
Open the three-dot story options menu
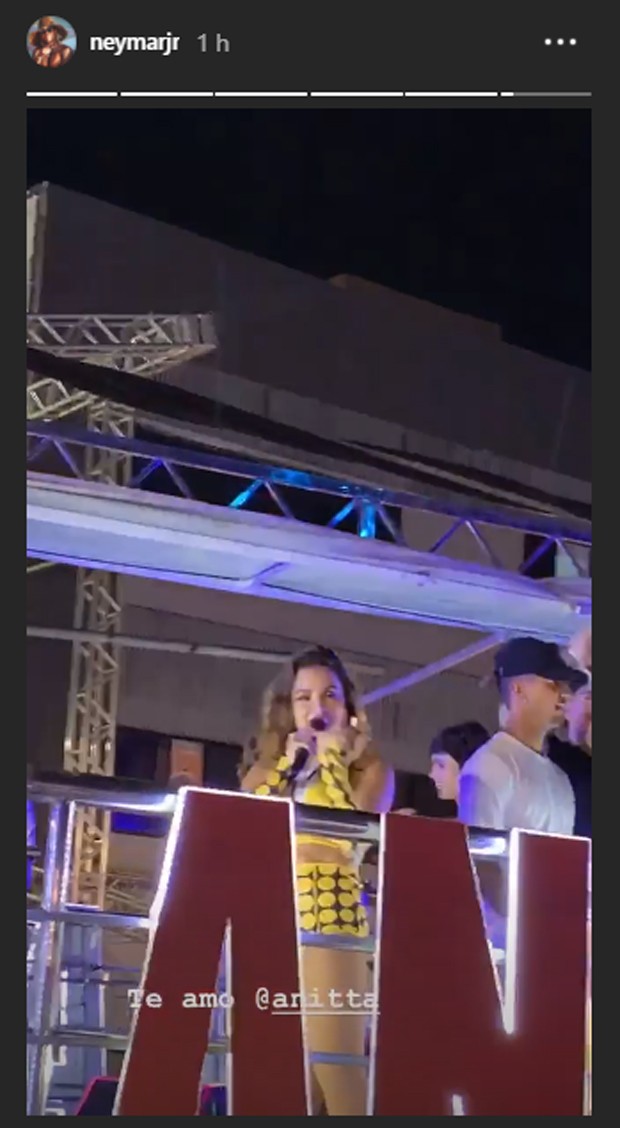560,42
